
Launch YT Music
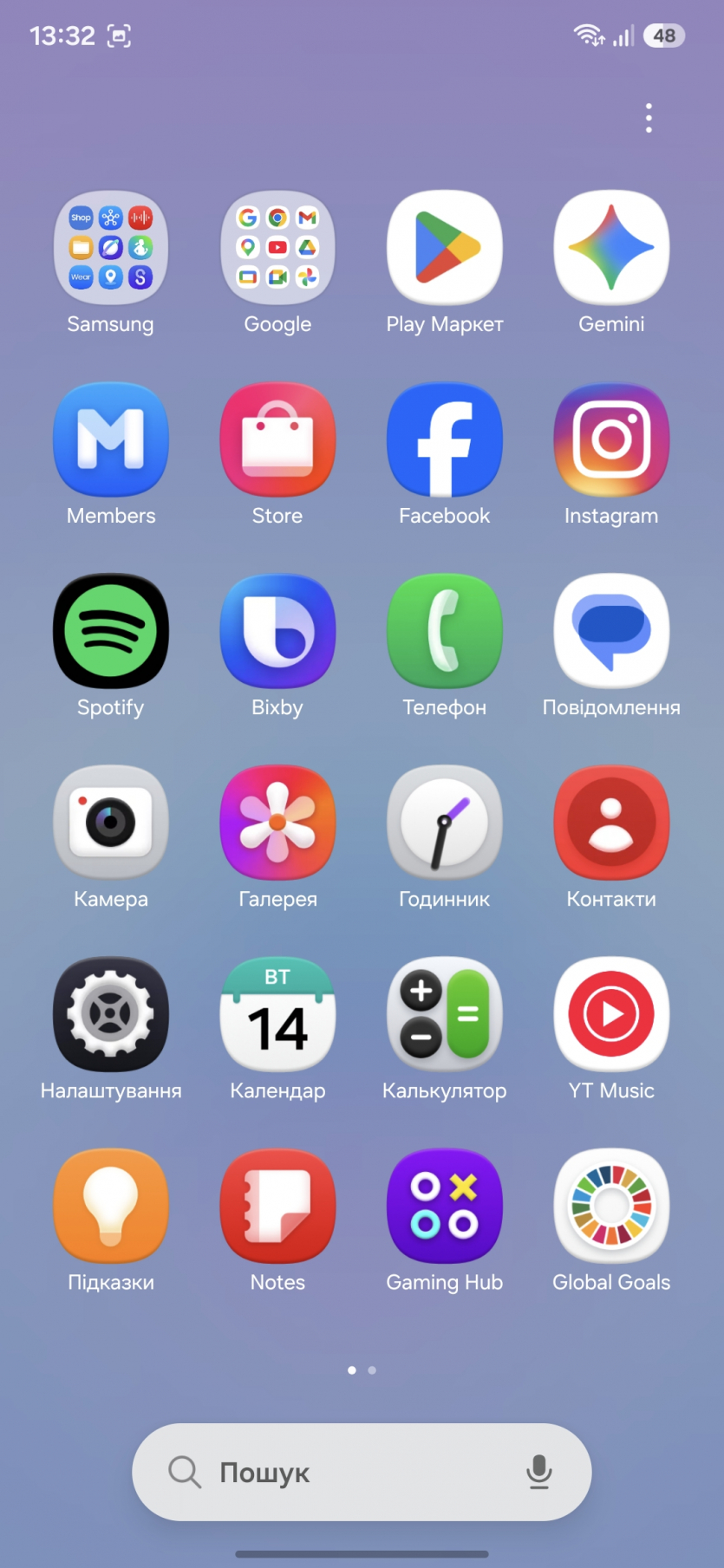coord(611,1014)
